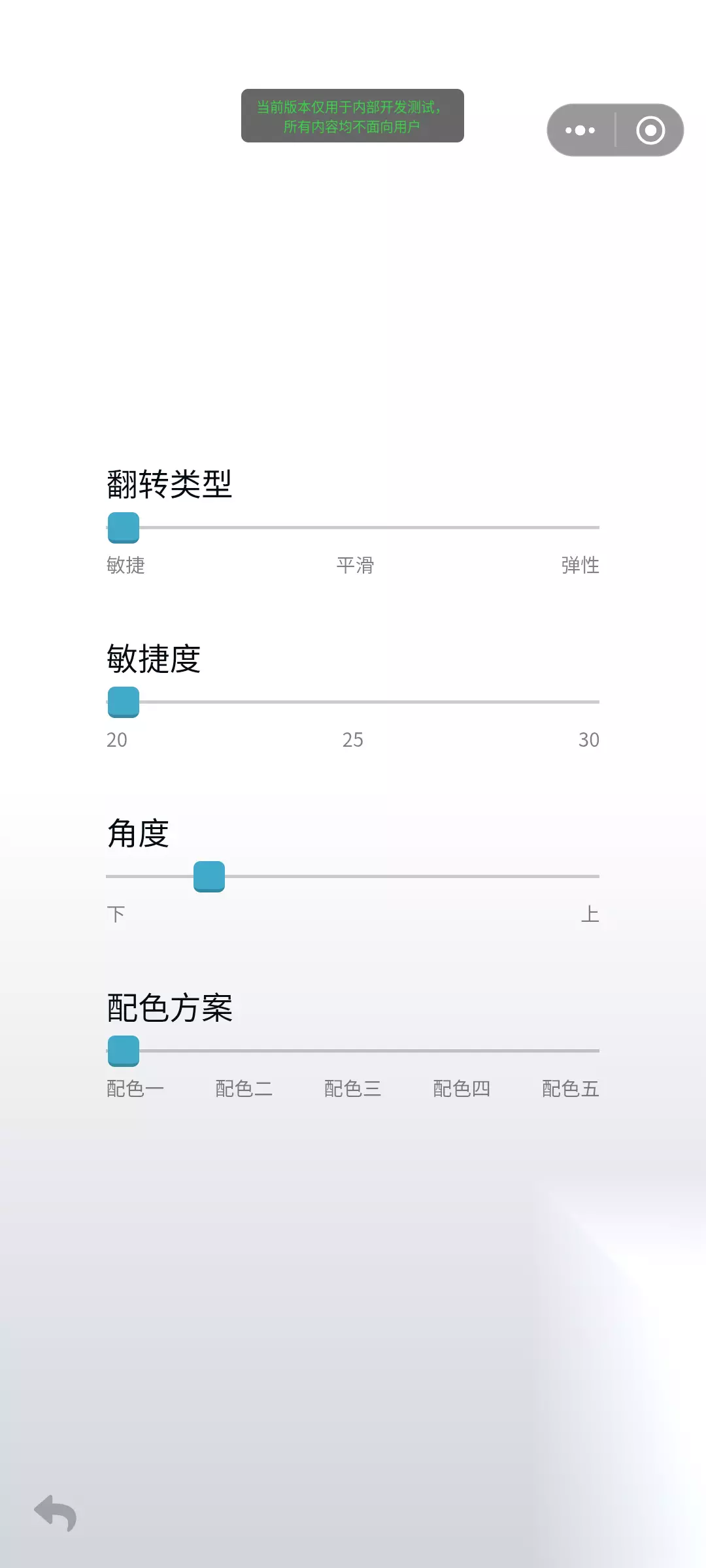Select 配色五 on the 配色方案 slider
The height and width of the screenshot is (1568, 706).
584,1051
